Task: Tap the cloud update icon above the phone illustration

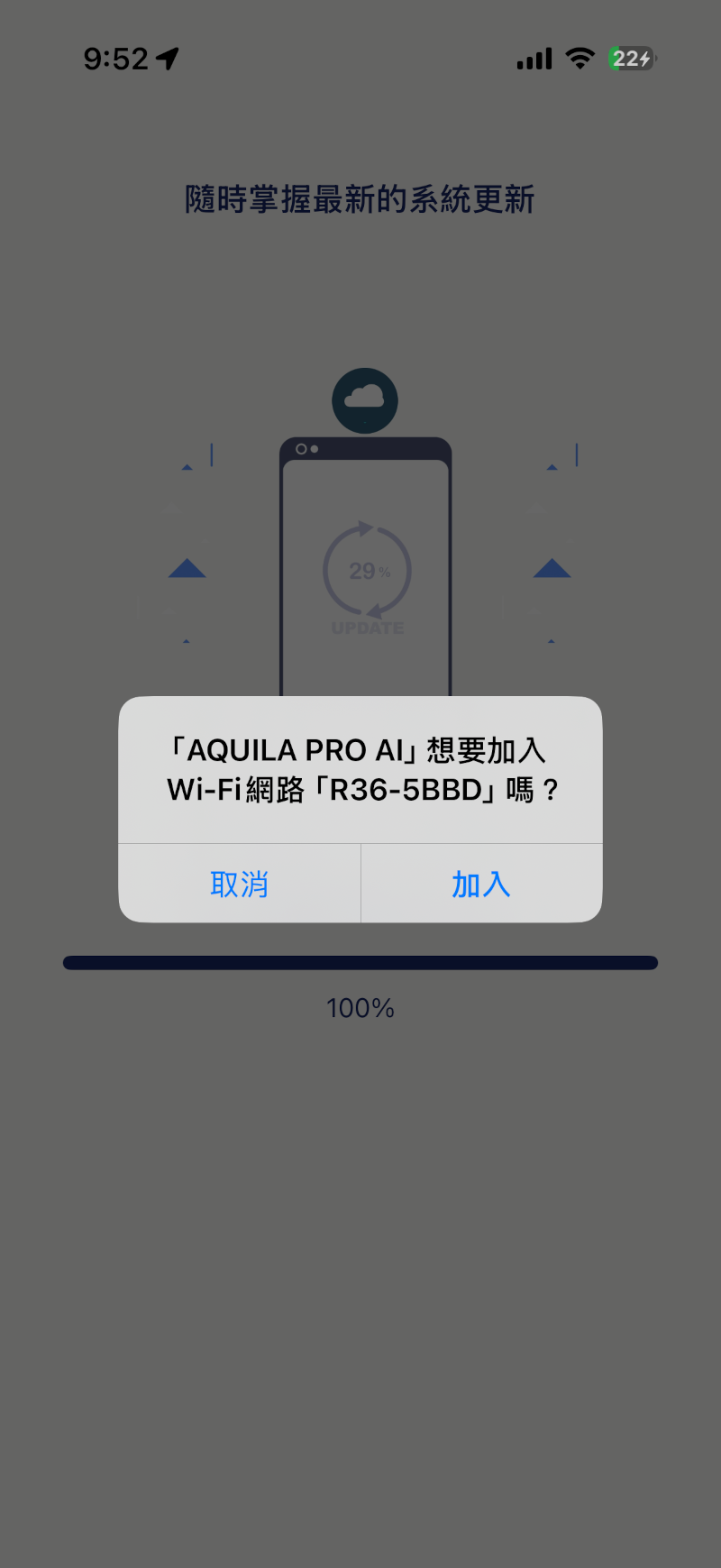Action: point(365,399)
